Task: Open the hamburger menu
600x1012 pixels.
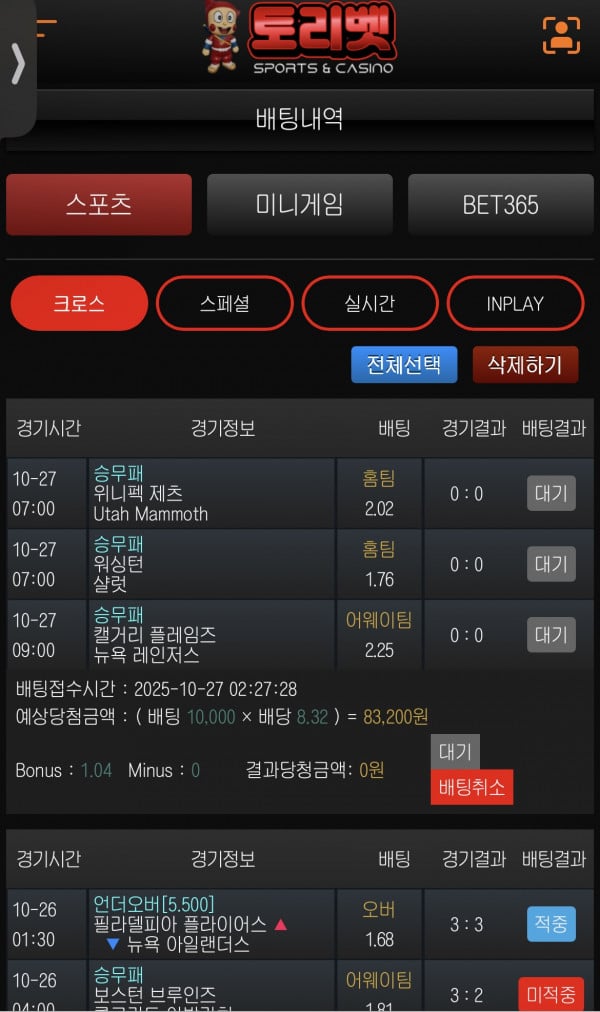Action: point(46,29)
